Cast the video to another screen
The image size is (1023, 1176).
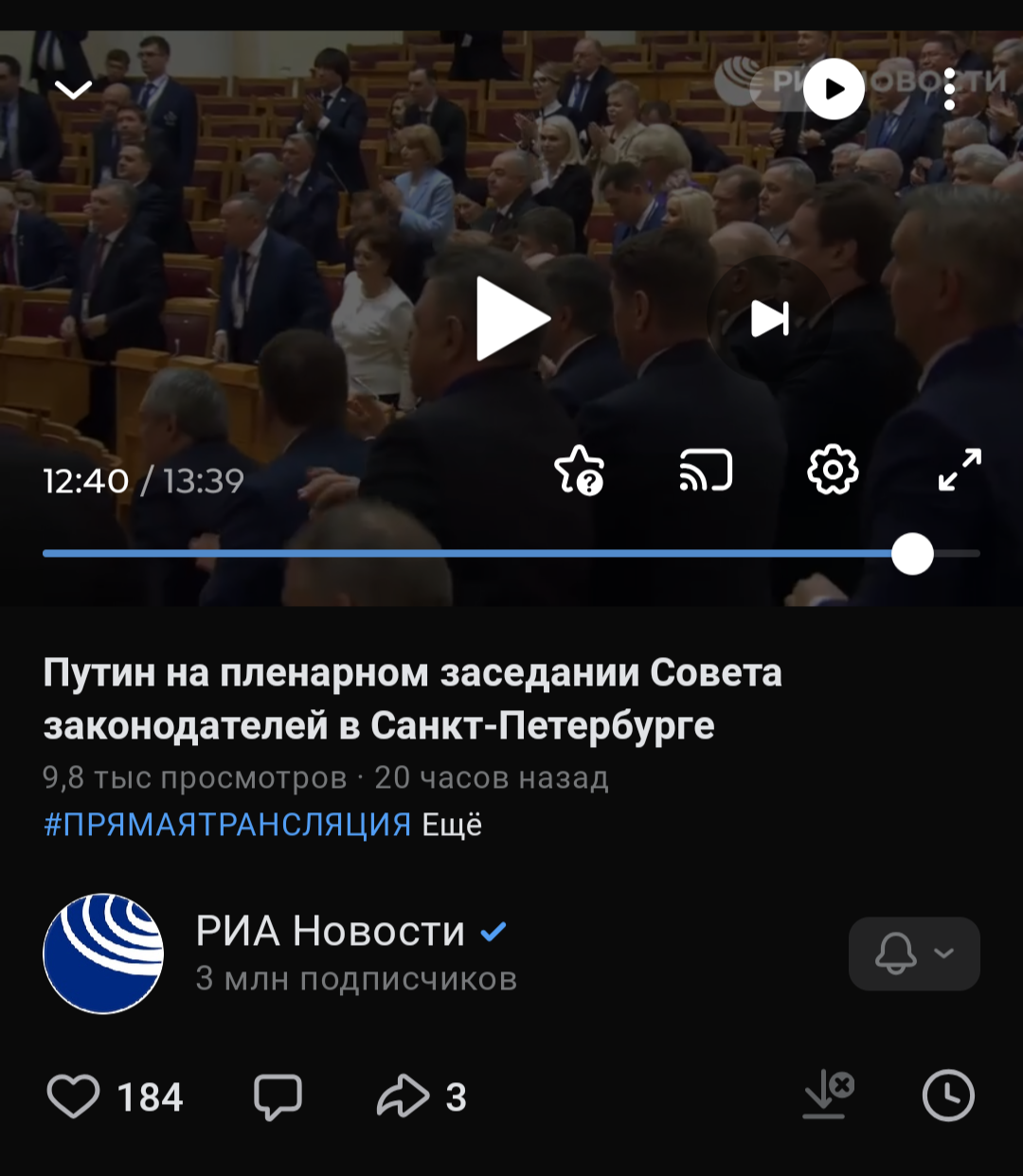[706, 471]
